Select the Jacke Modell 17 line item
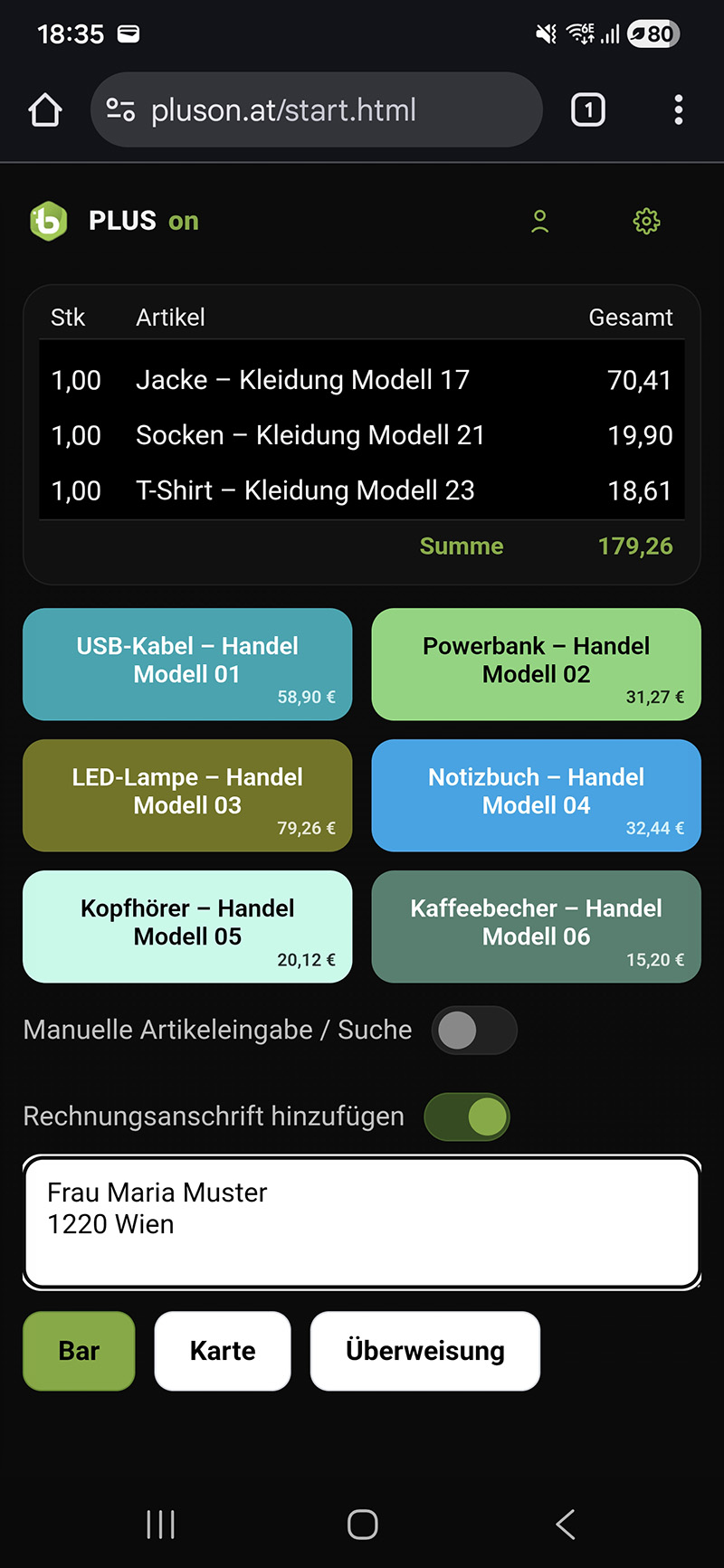Screen dimensions: 724x1568 pos(362,380)
